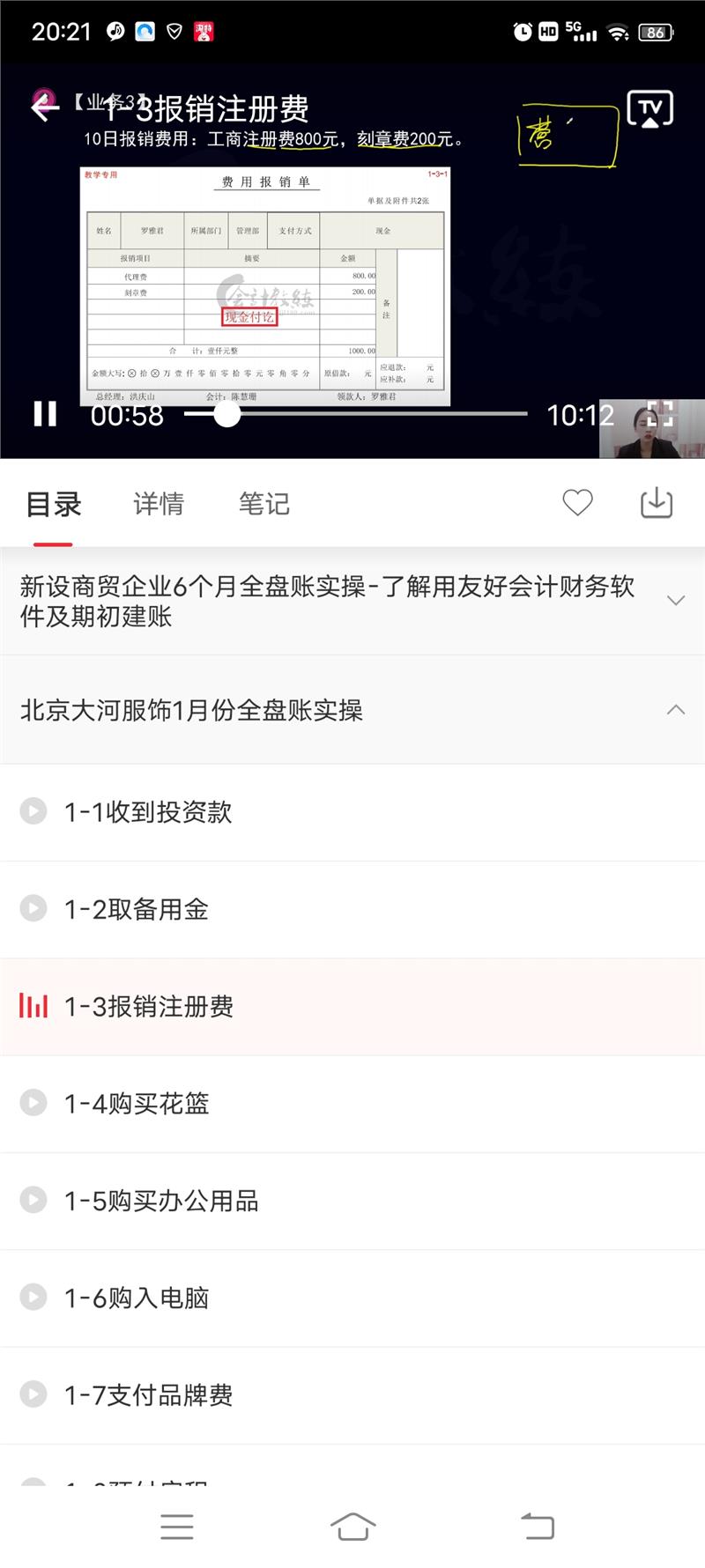
Task: Download the course videos
Action: pyautogui.click(x=656, y=503)
